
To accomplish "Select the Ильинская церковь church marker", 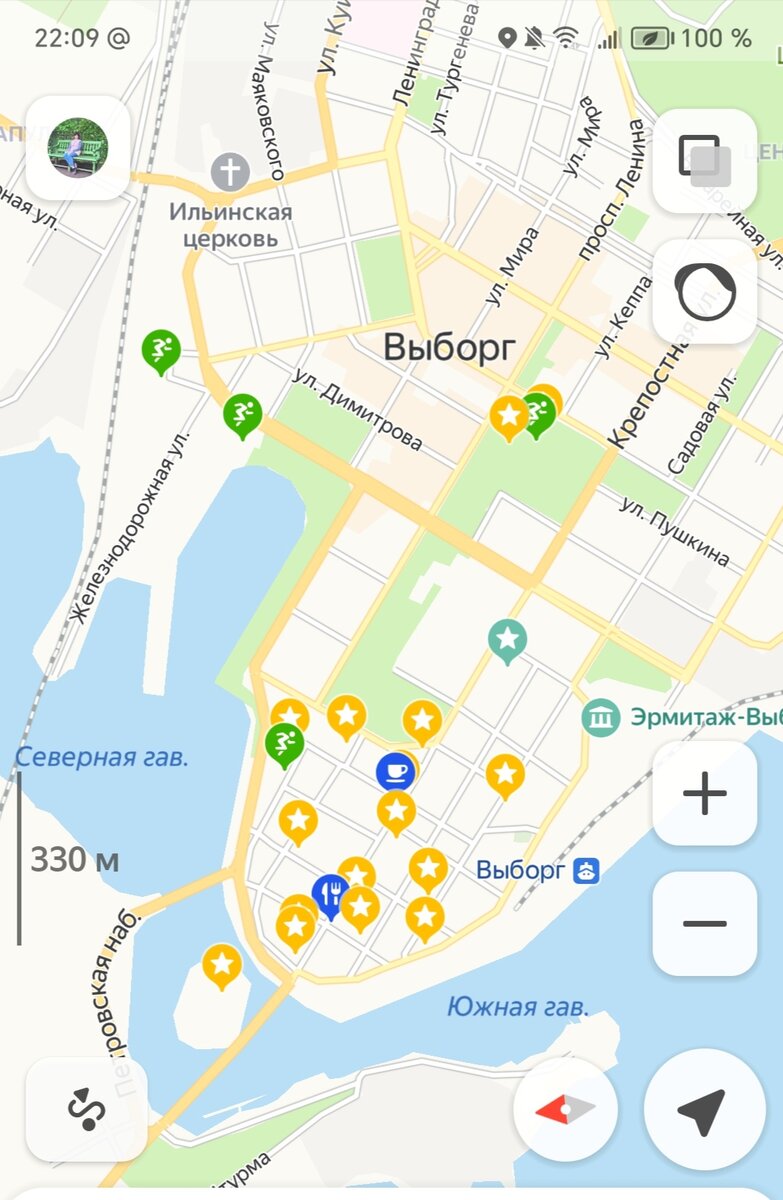I will (x=230, y=172).
